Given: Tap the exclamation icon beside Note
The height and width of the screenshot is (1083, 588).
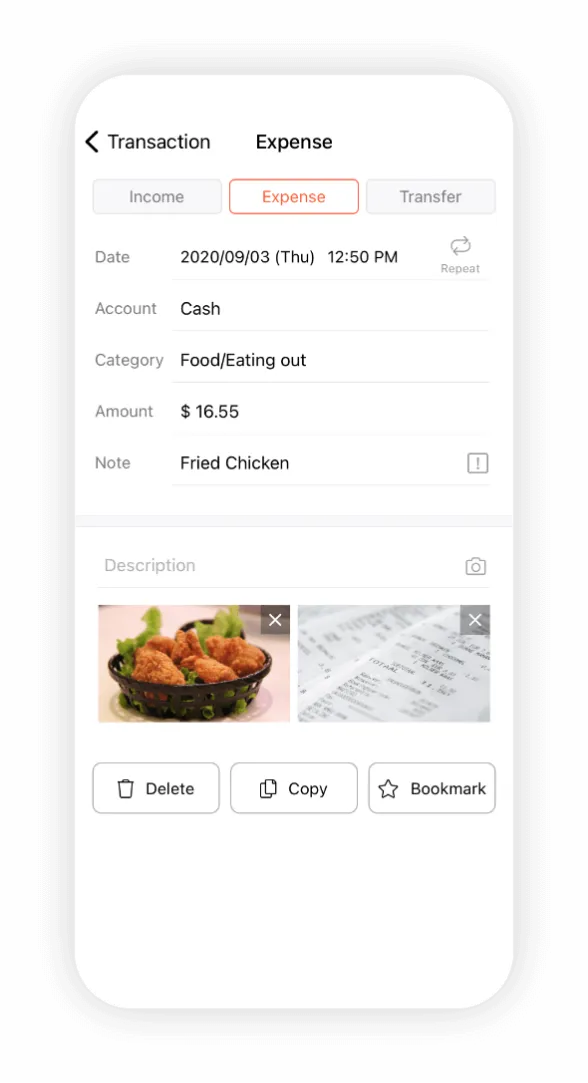Looking at the screenshot, I should pos(477,463).
